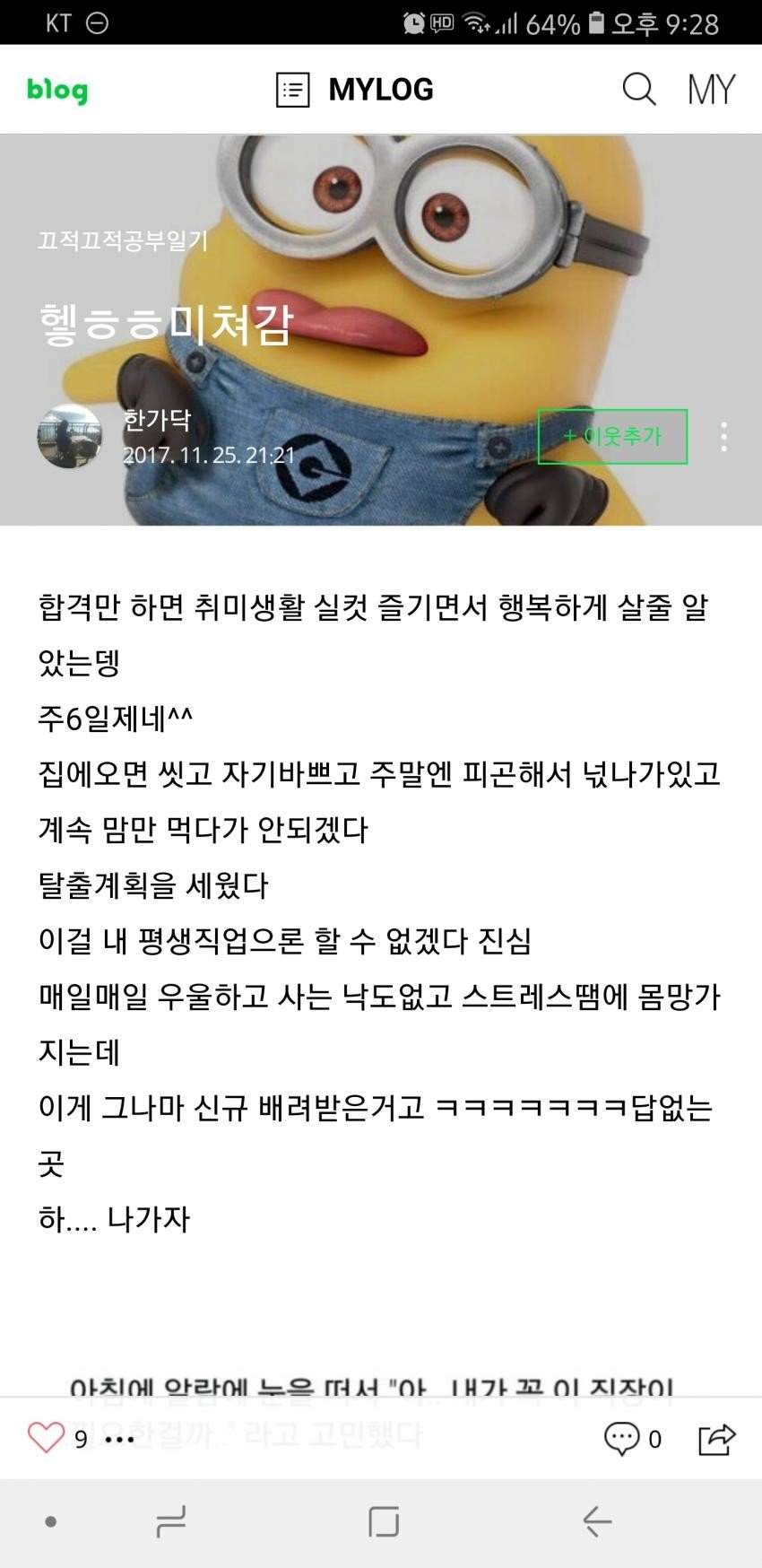The width and height of the screenshot is (762, 1568).
Task: Like this post with the heart
Action: (x=47, y=1438)
